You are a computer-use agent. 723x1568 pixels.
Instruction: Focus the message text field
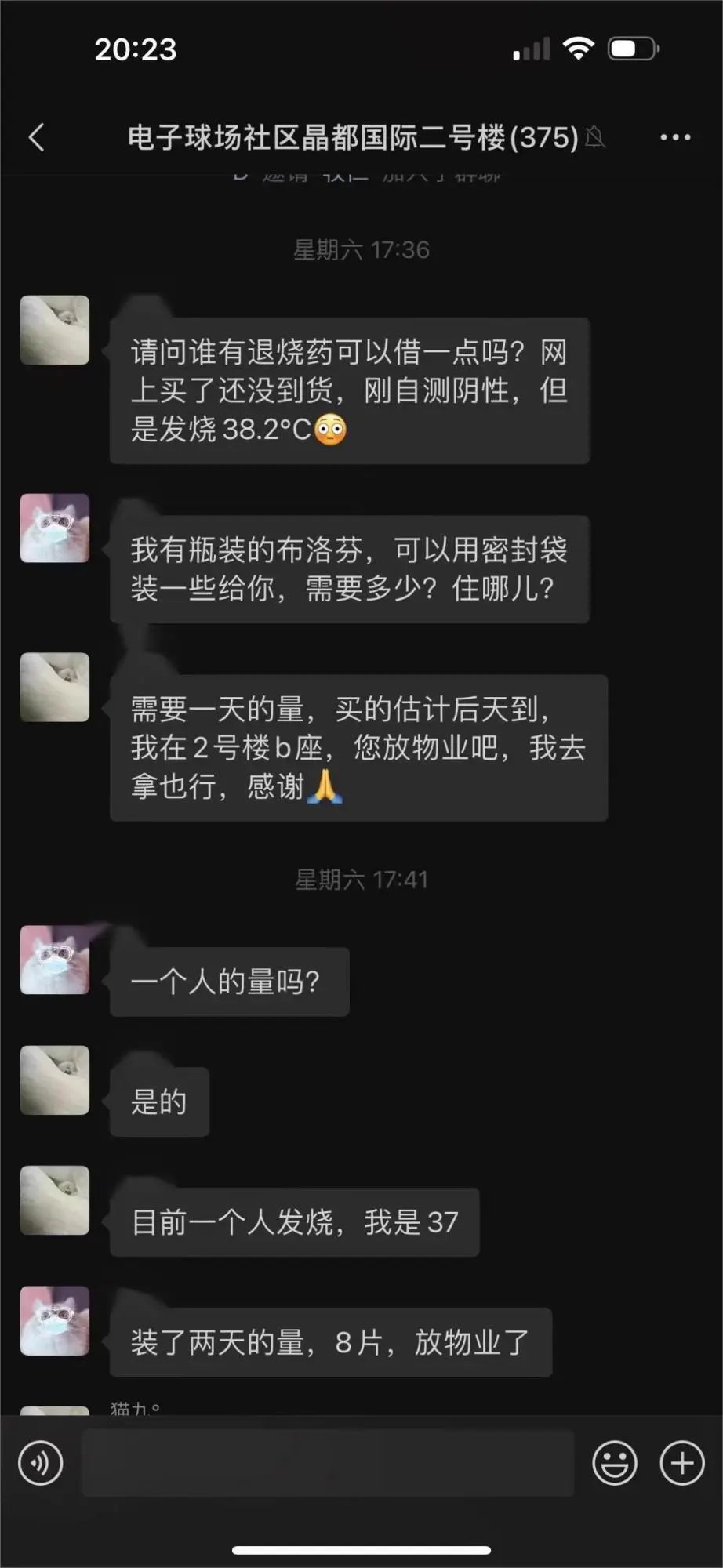point(328,1463)
